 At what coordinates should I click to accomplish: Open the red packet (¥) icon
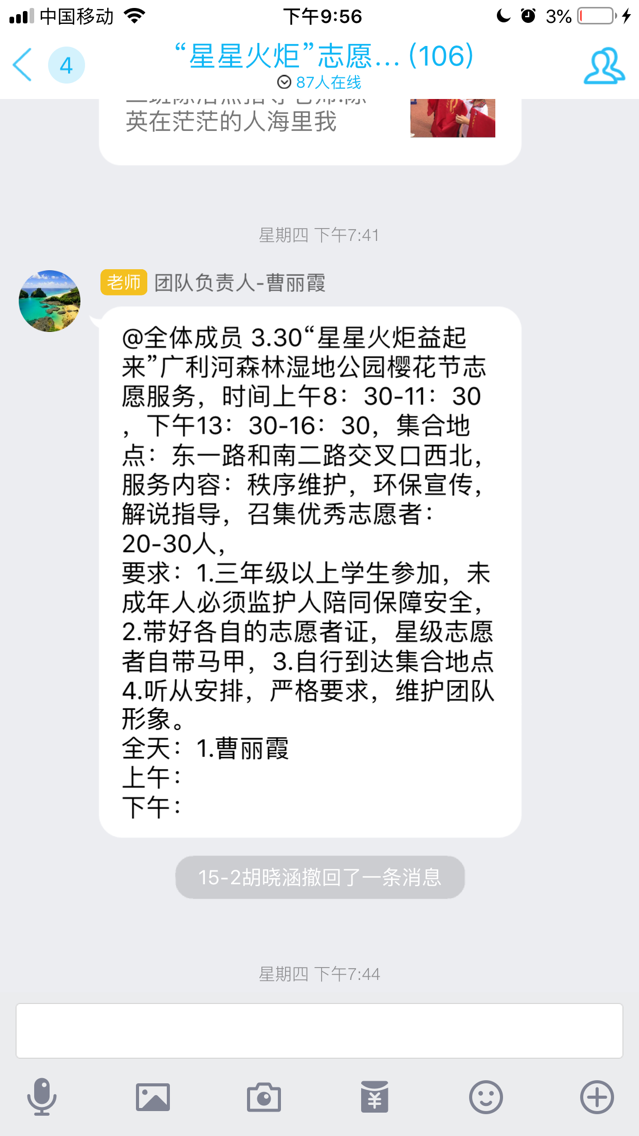pos(375,1097)
